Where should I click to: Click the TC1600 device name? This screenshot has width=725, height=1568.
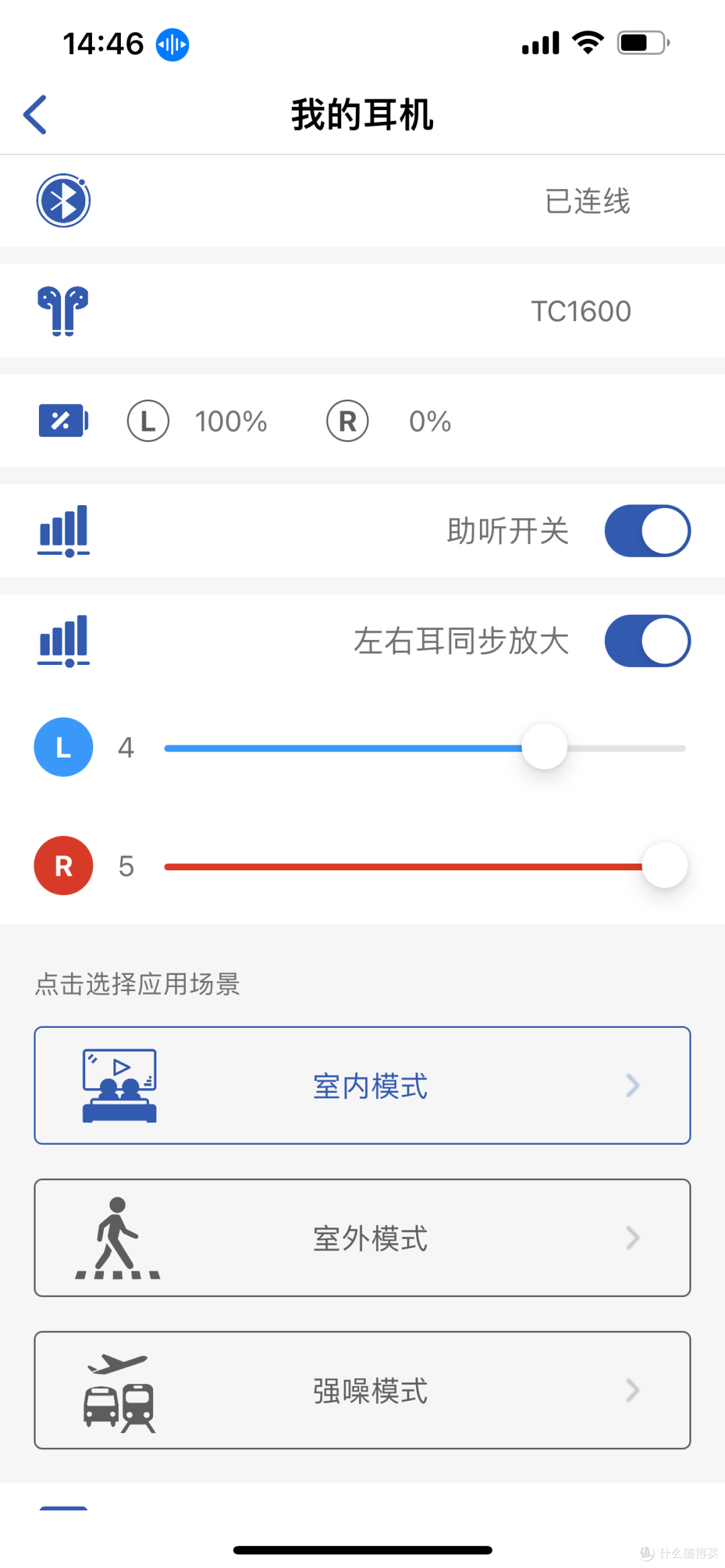pyautogui.click(x=581, y=311)
